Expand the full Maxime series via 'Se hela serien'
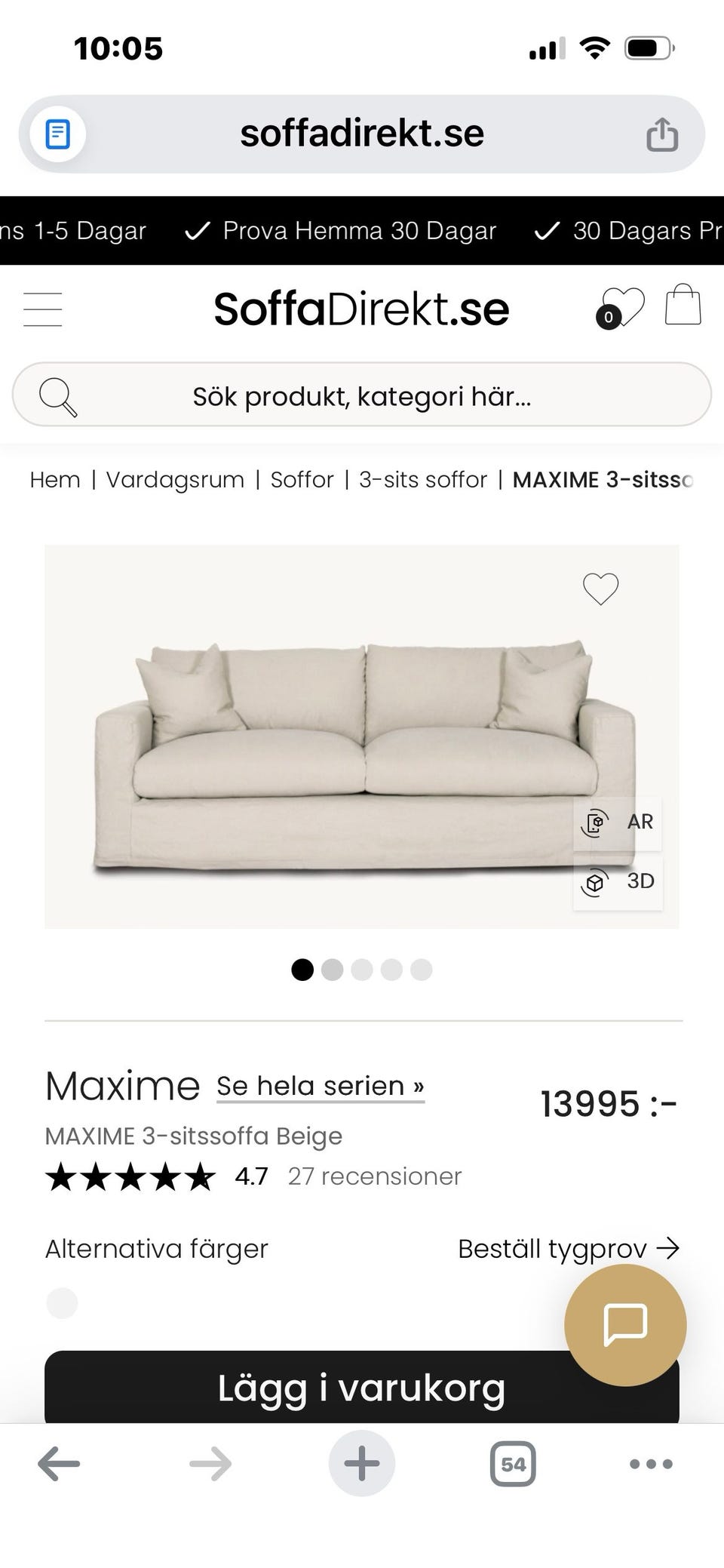The image size is (724, 1568). point(320,1085)
